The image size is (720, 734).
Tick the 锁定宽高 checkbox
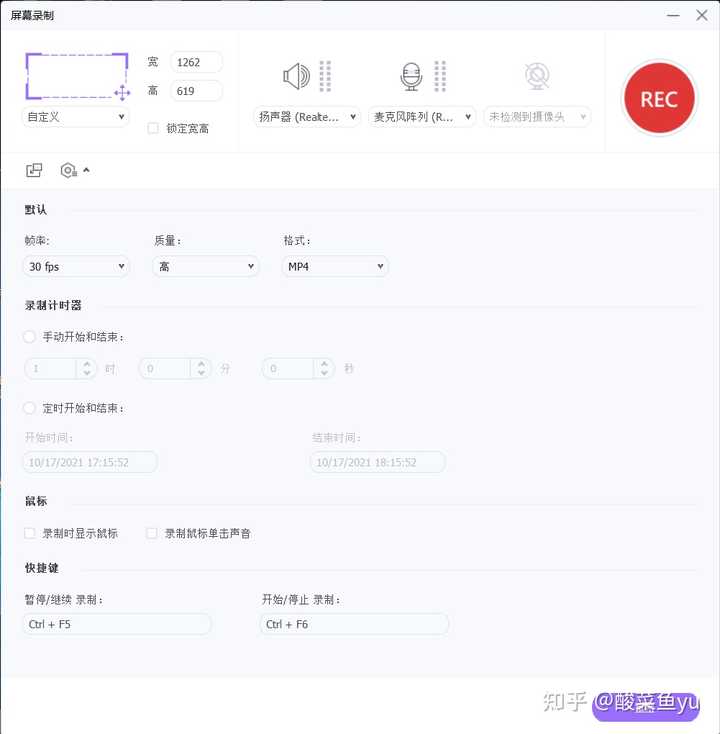coord(153,128)
